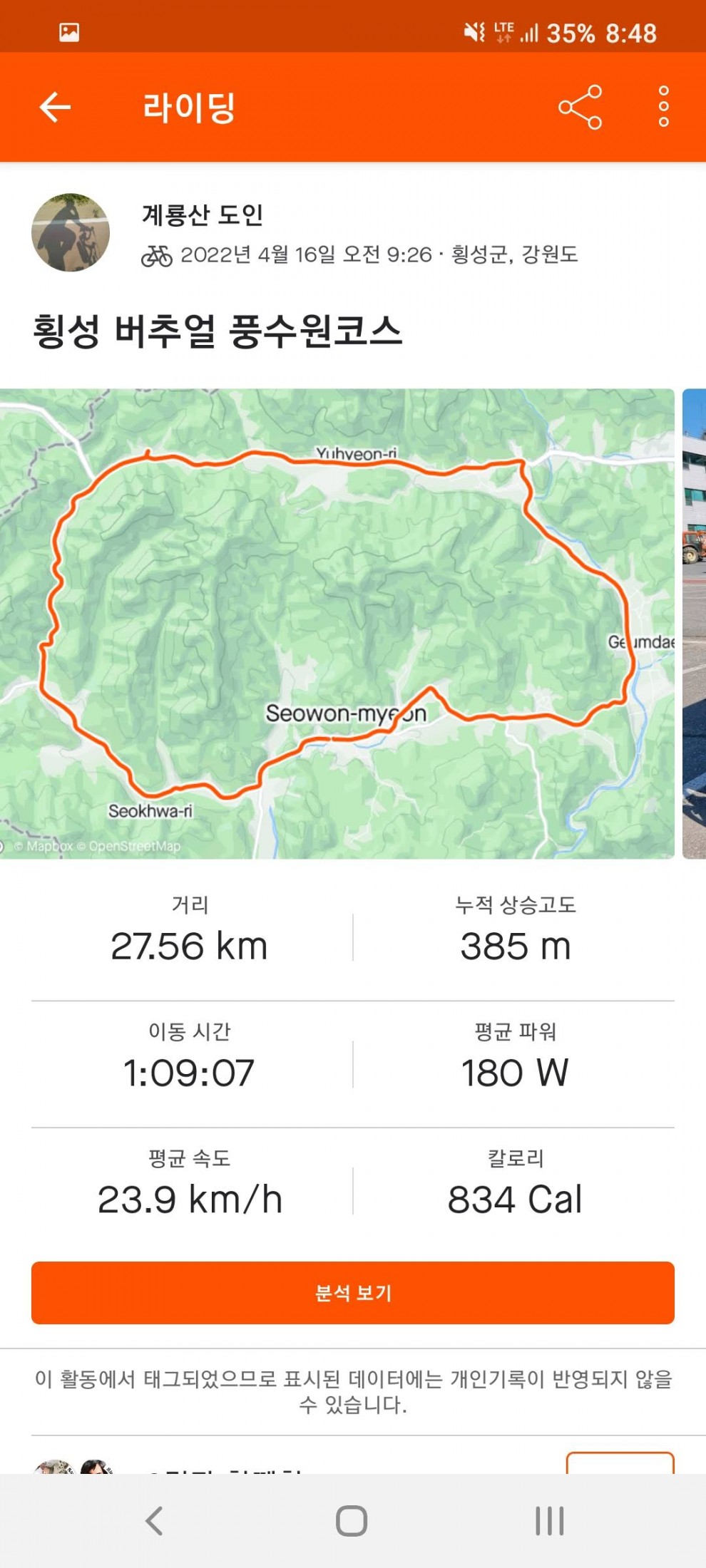
Task: Open recent apps from navigation bar
Action: pyautogui.click(x=549, y=1521)
